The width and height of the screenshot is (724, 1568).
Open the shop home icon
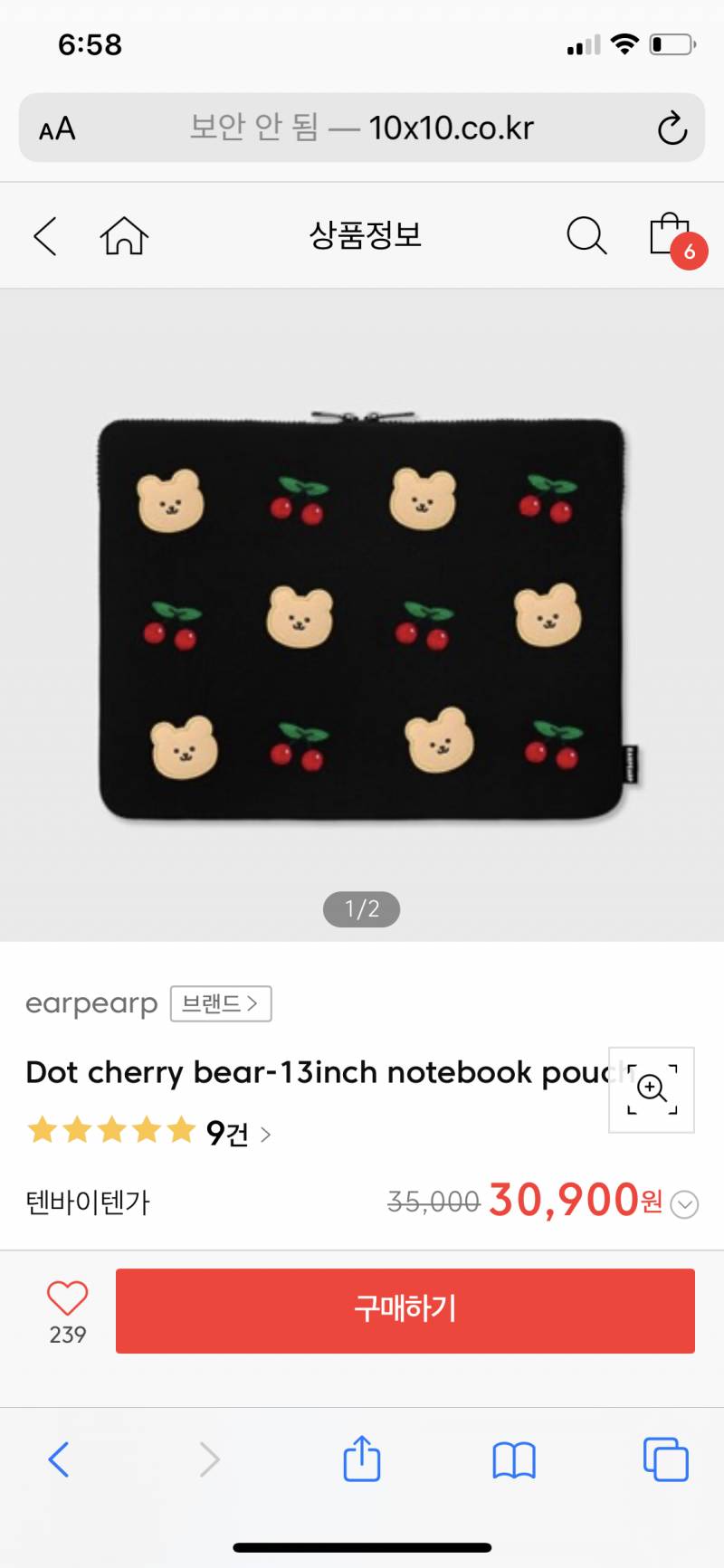click(x=124, y=236)
